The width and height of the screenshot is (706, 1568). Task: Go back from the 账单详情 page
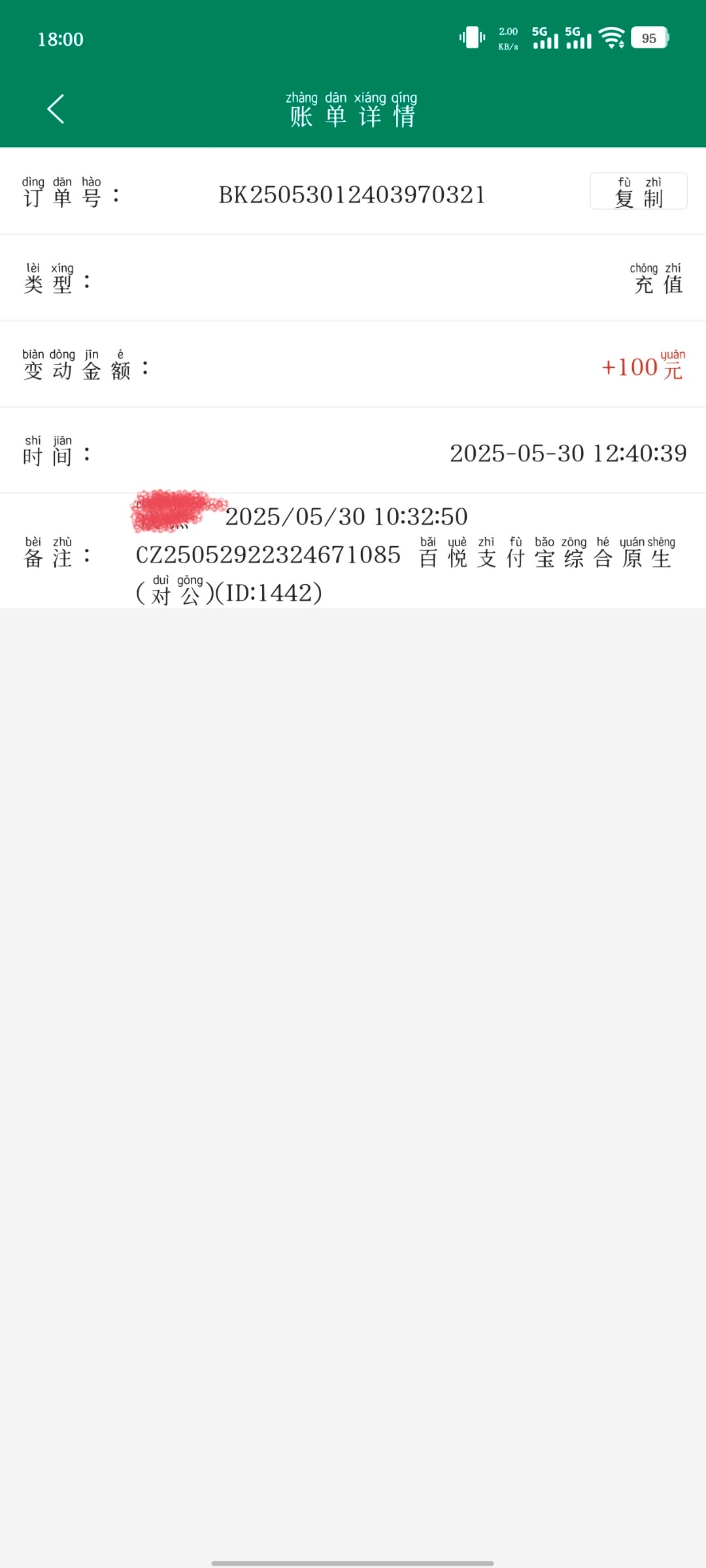(x=56, y=109)
